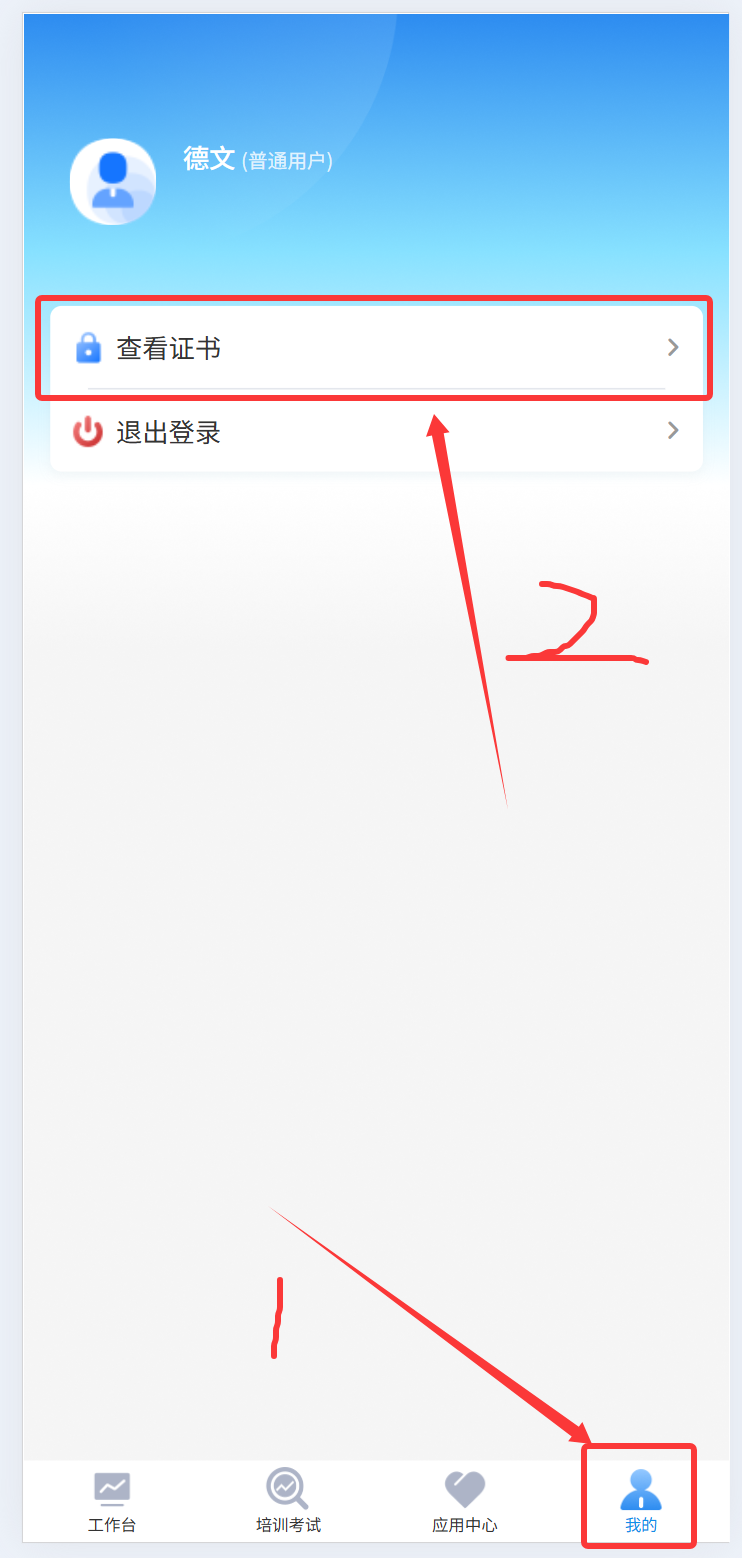Select the 退出登录 row
The height and width of the screenshot is (1558, 742).
click(375, 431)
